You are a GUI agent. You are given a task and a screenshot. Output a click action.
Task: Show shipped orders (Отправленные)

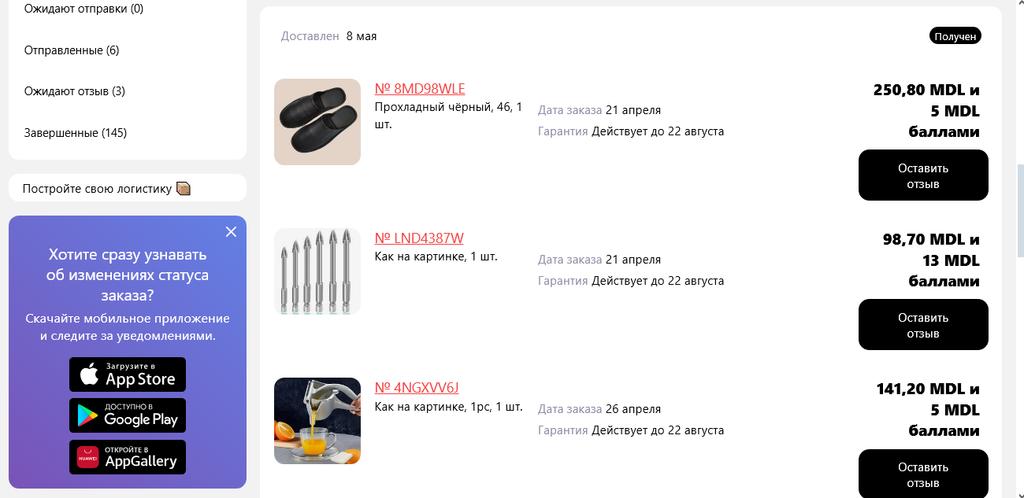pyautogui.click(x=72, y=50)
